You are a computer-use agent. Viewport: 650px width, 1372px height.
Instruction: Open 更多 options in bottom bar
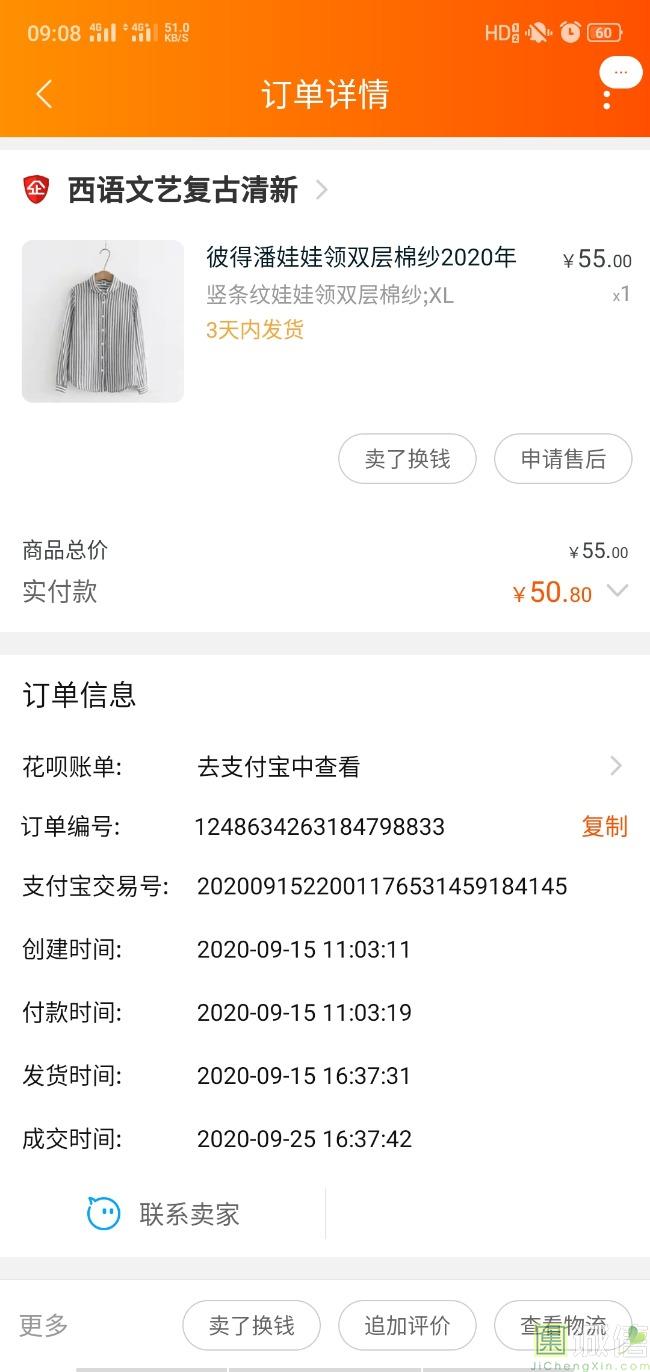(44, 1325)
